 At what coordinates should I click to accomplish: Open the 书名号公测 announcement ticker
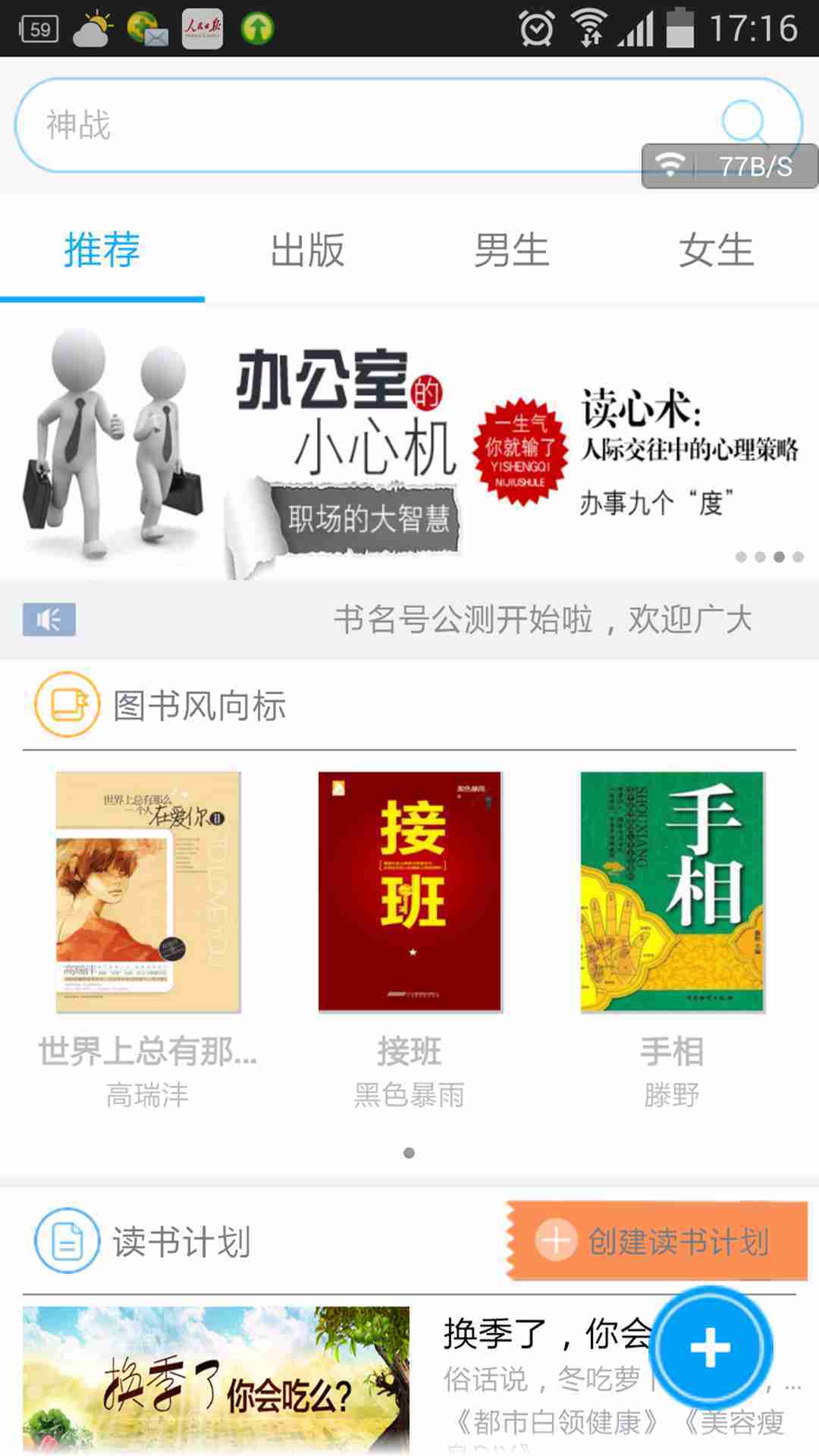coord(409,620)
